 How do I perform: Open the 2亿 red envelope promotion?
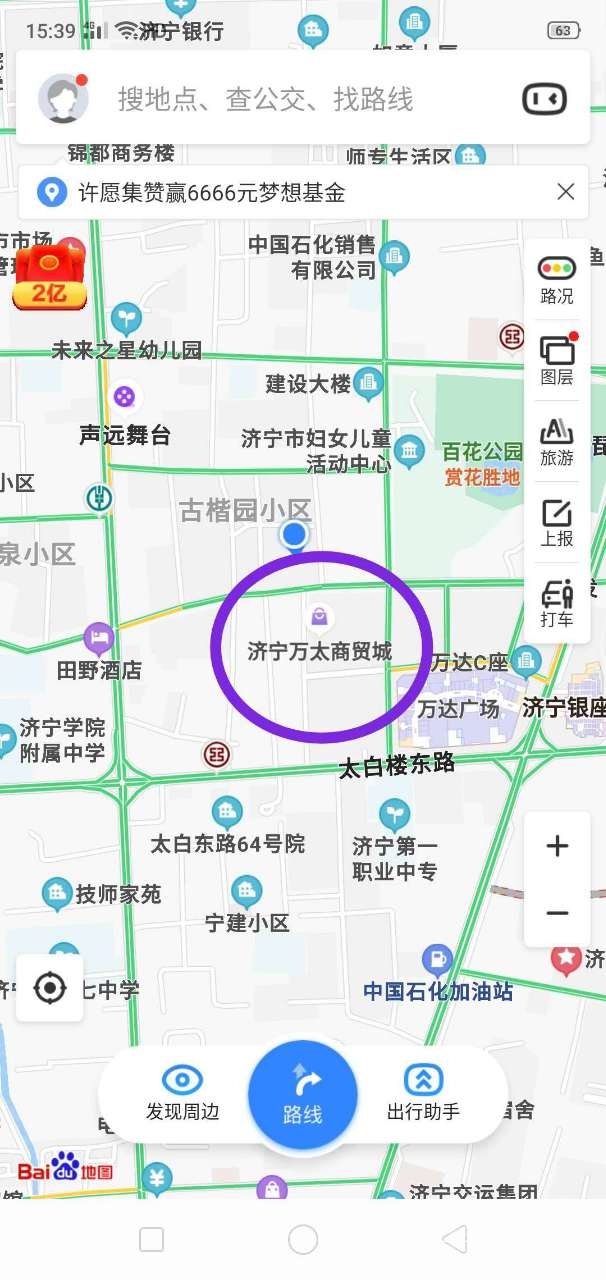coord(49,276)
